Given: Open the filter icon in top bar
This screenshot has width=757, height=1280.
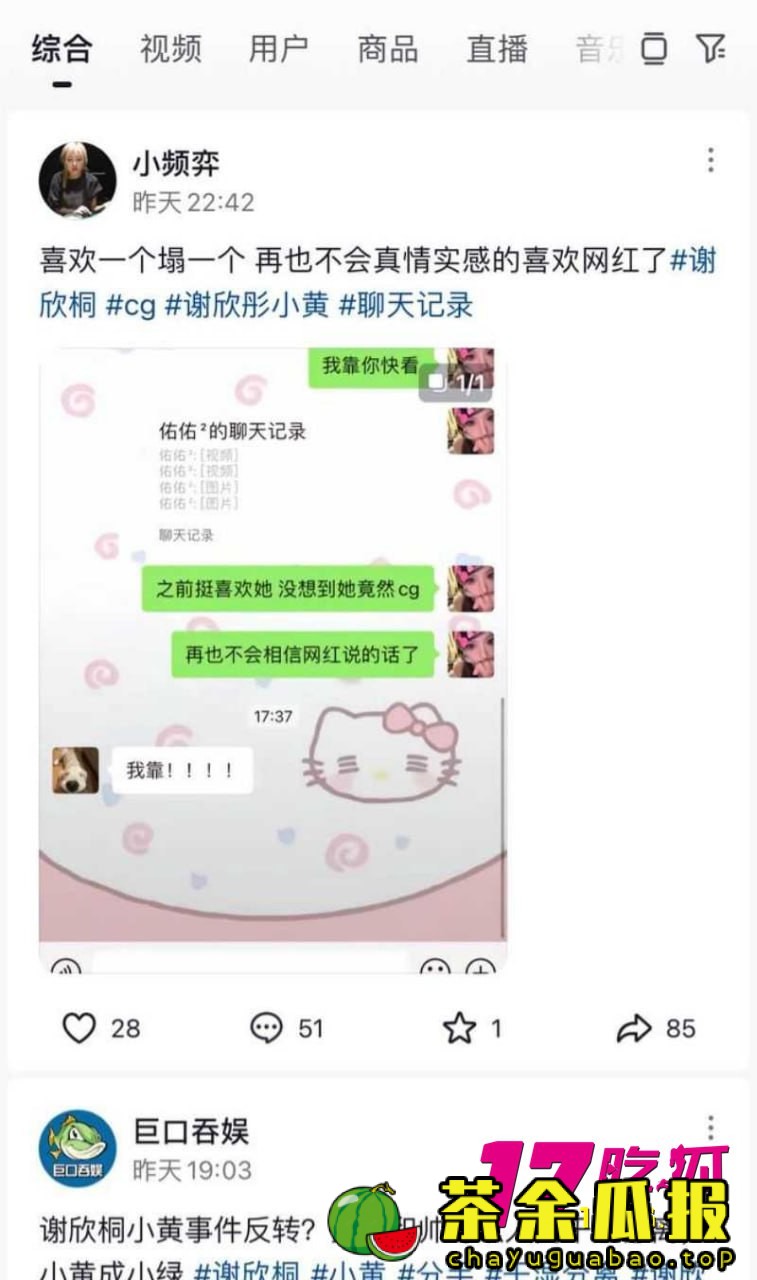Looking at the screenshot, I should point(710,48).
